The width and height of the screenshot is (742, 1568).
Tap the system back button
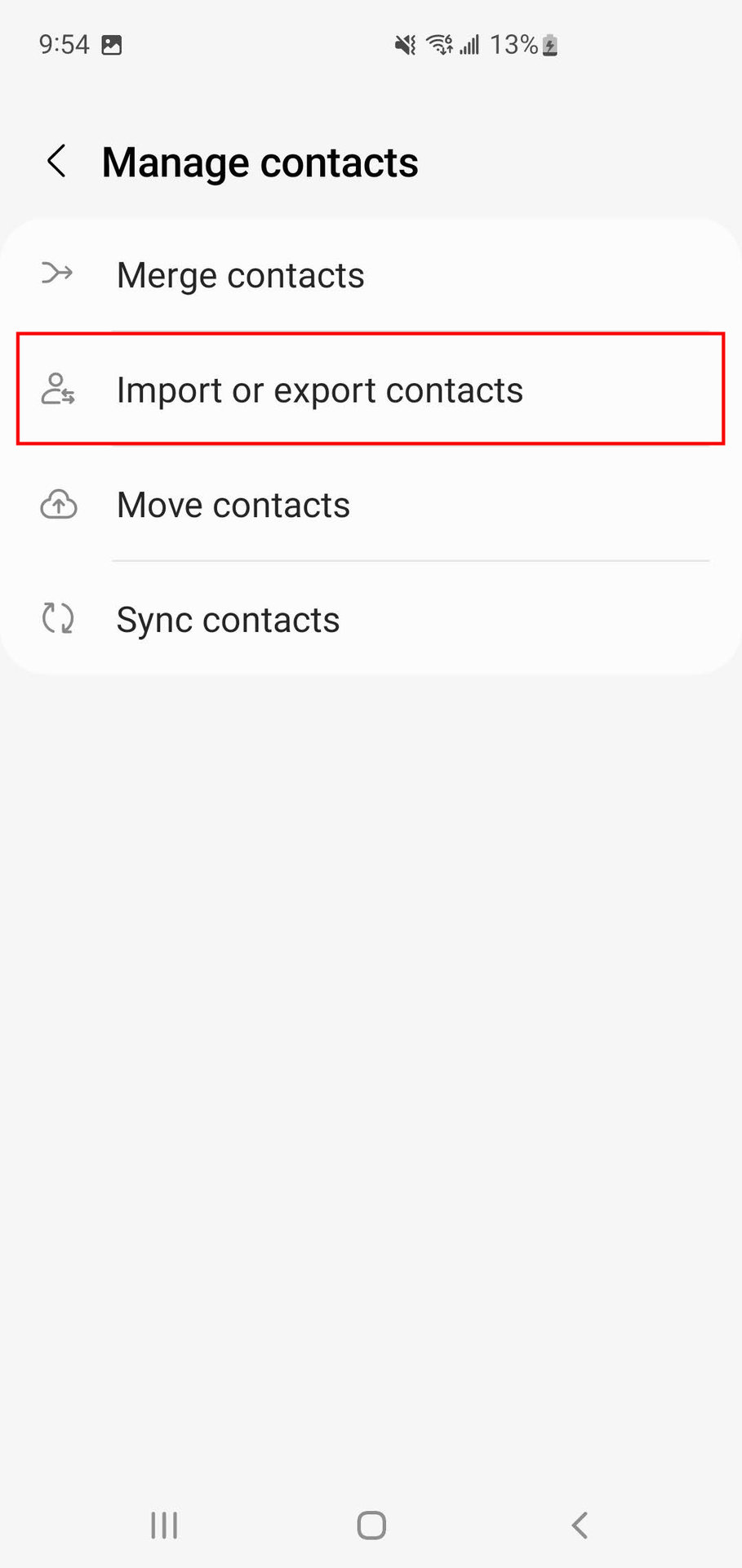click(x=580, y=1525)
